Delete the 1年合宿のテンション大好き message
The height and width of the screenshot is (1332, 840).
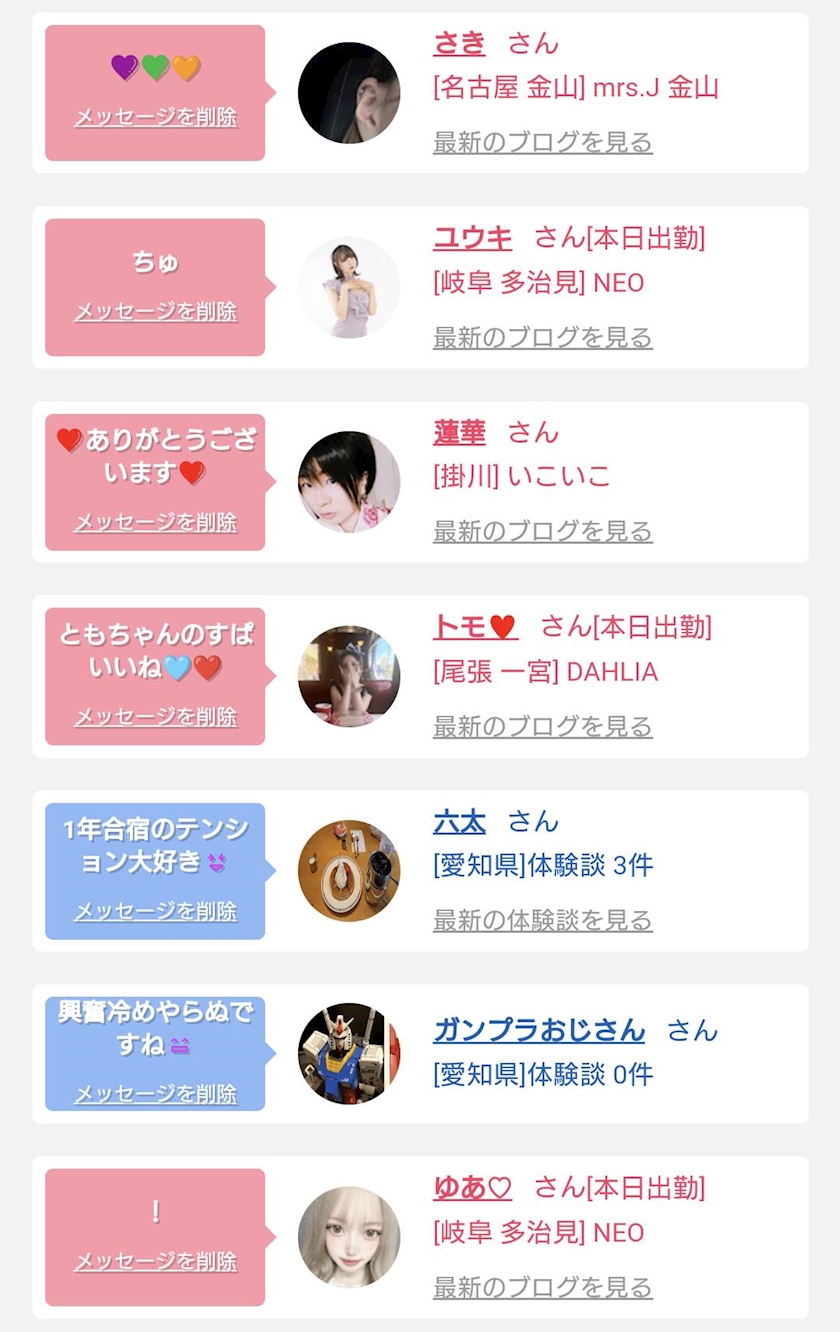point(156,911)
